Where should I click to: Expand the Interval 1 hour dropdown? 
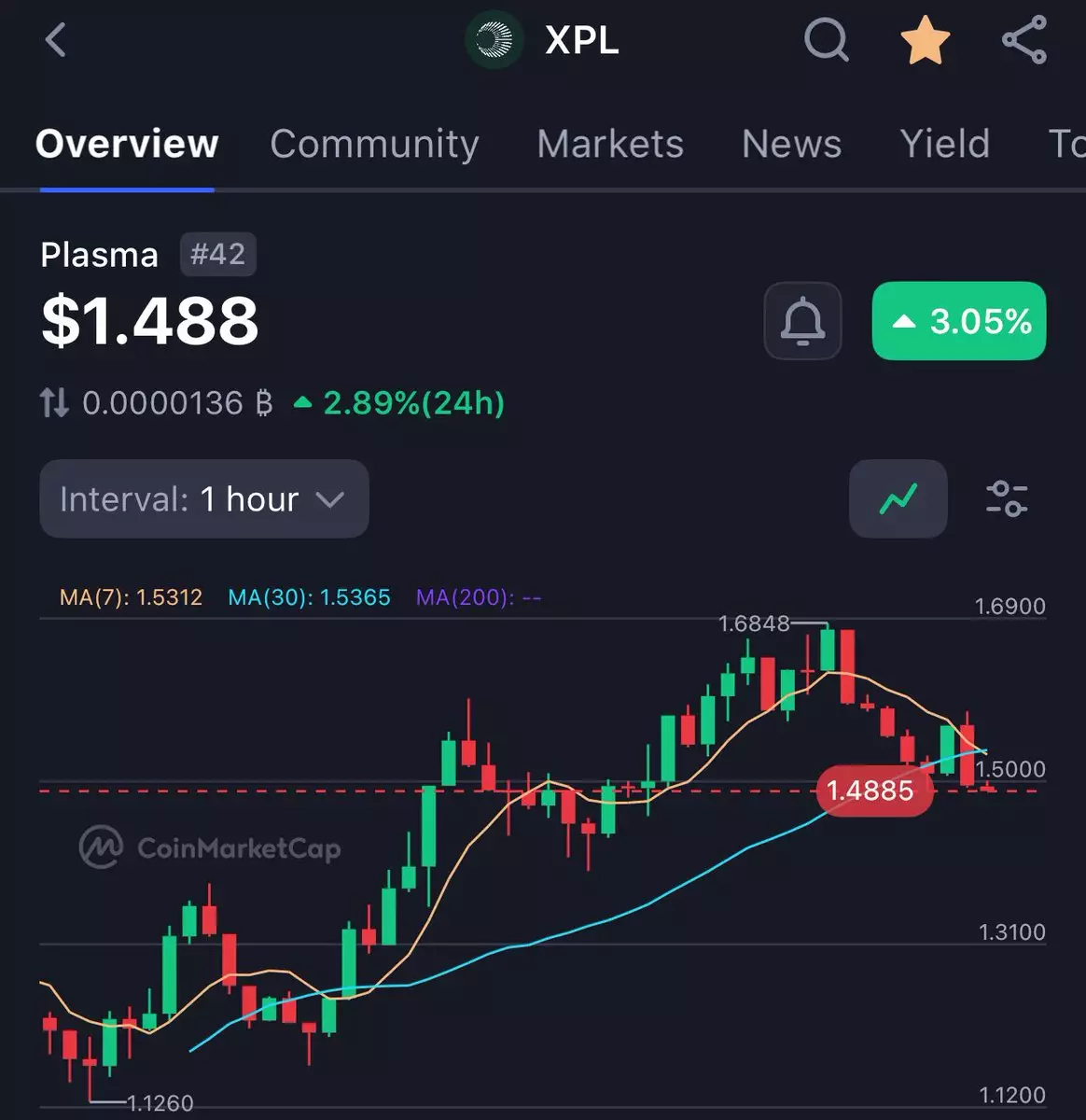(204, 499)
